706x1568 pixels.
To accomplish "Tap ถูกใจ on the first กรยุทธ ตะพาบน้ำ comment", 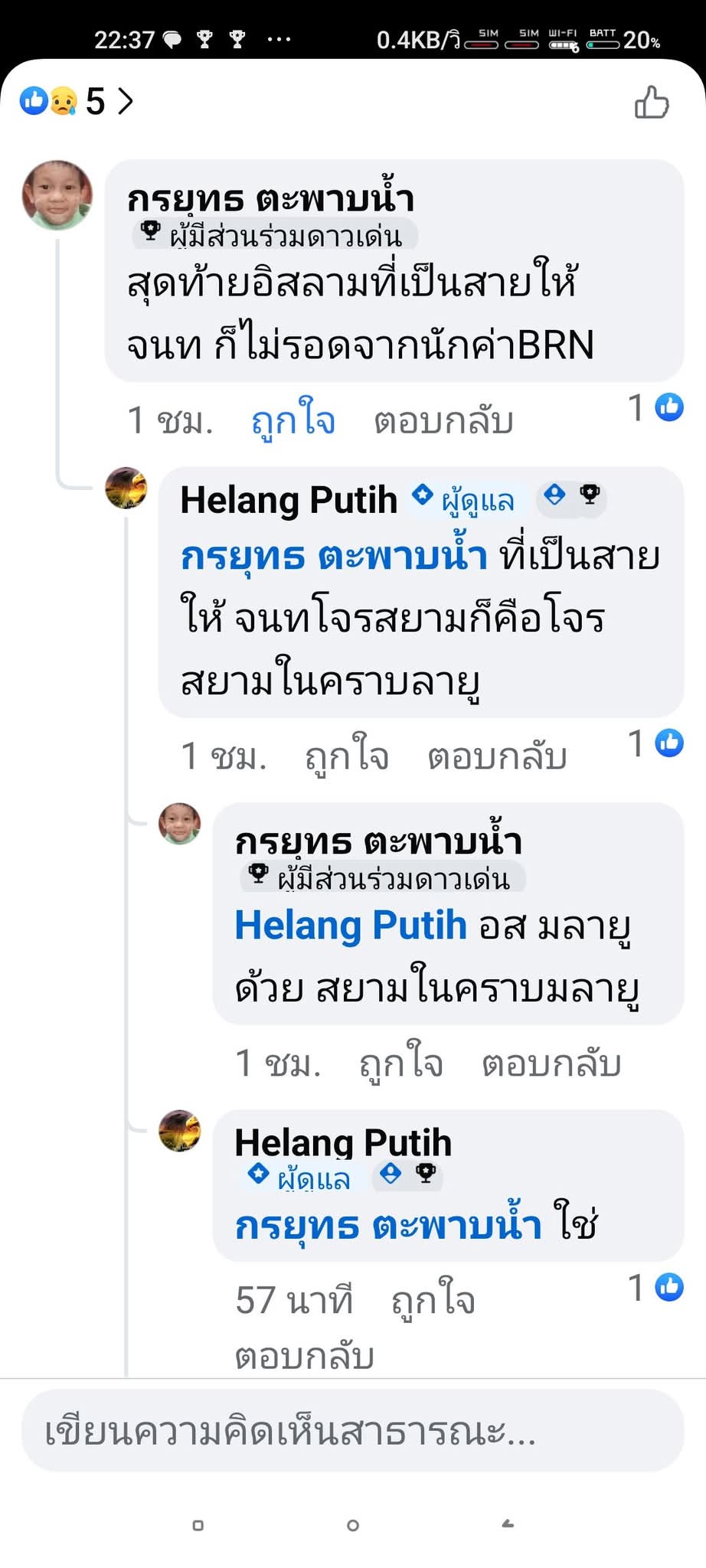I will (293, 420).
